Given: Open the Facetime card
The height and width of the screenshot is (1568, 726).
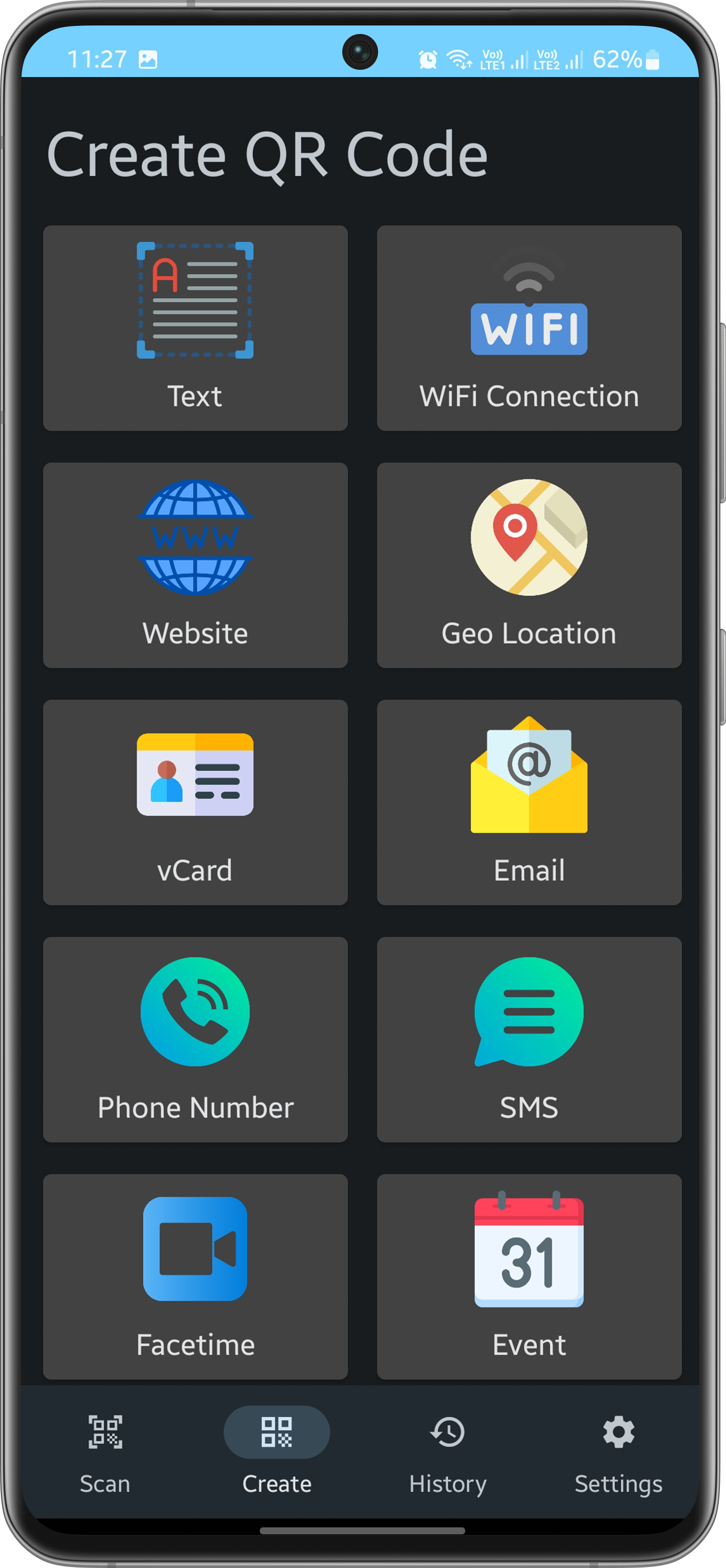Looking at the screenshot, I should click(x=195, y=1276).
